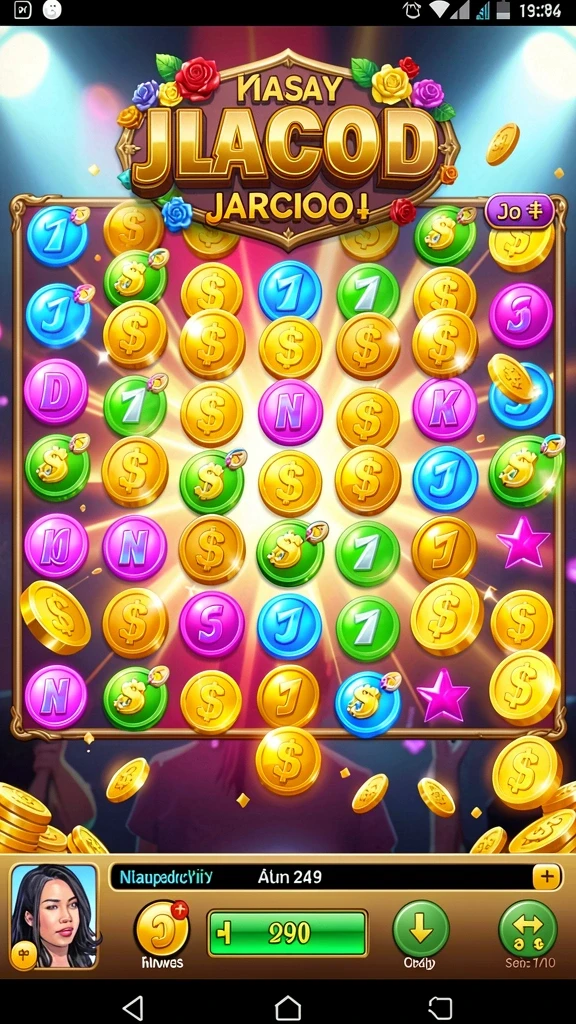Image resolution: width=576 pixels, height=1024 pixels.
Task: Open the purple Jo button above the board
Action: (x=520, y=212)
